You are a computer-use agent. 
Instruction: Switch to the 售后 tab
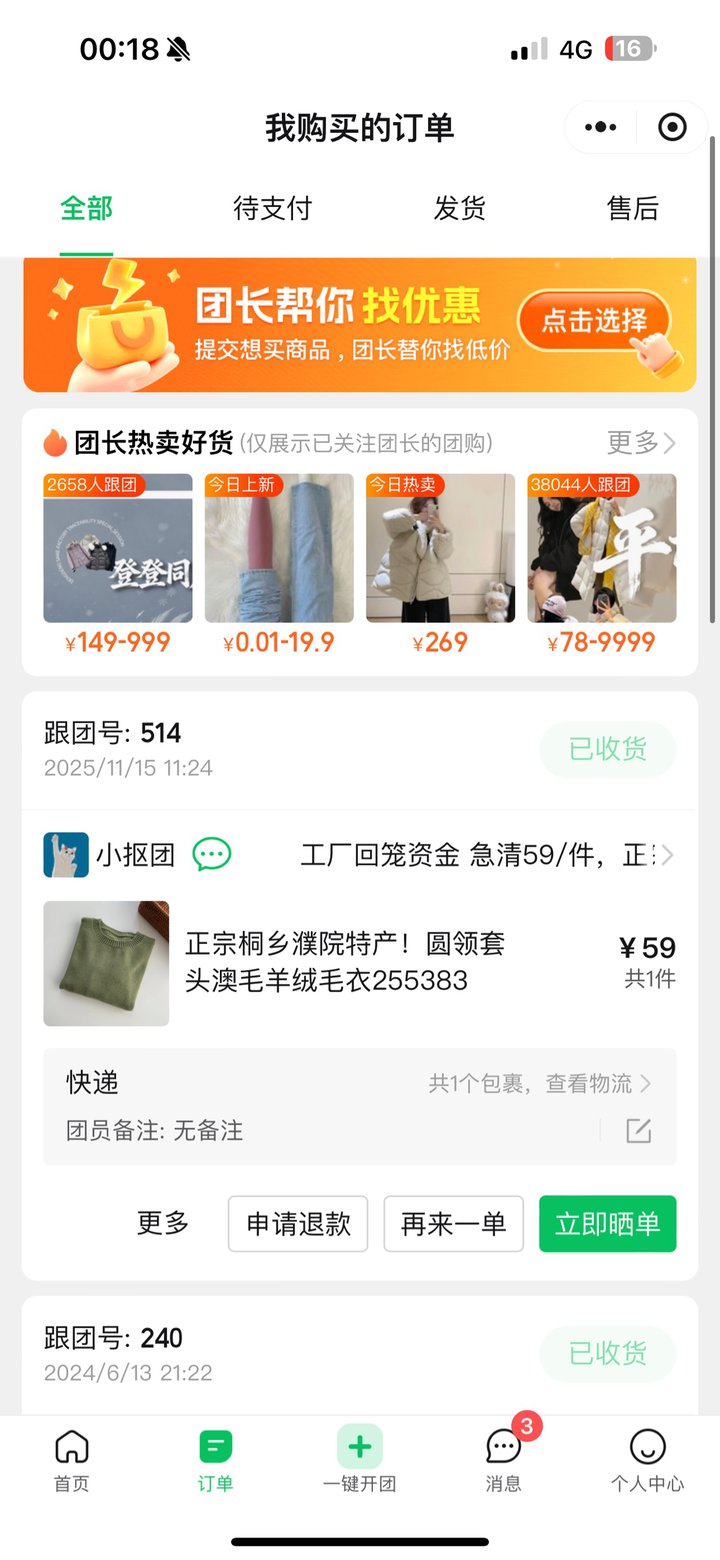click(632, 208)
